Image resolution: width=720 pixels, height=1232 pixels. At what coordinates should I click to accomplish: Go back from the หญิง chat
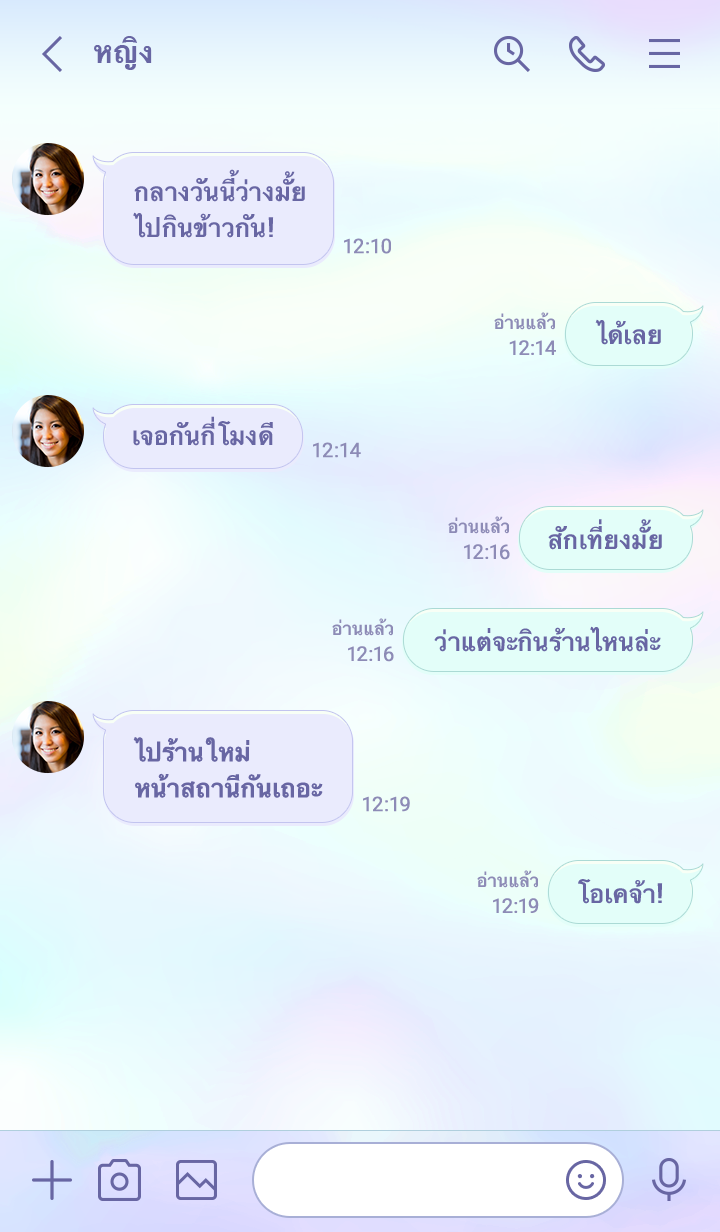pyautogui.click(x=52, y=54)
